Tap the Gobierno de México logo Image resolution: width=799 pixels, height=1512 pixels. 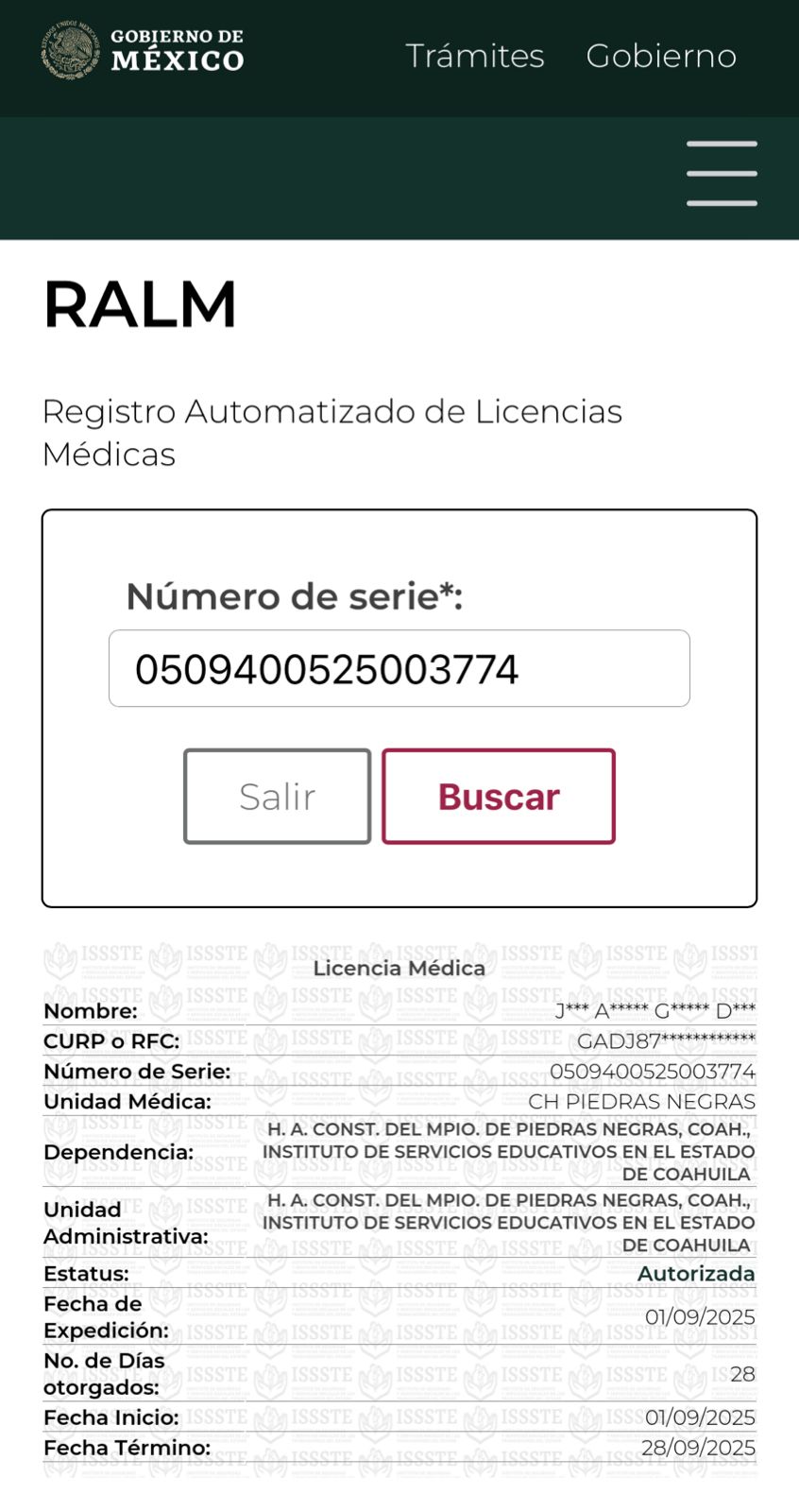click(x=143, y=51)
